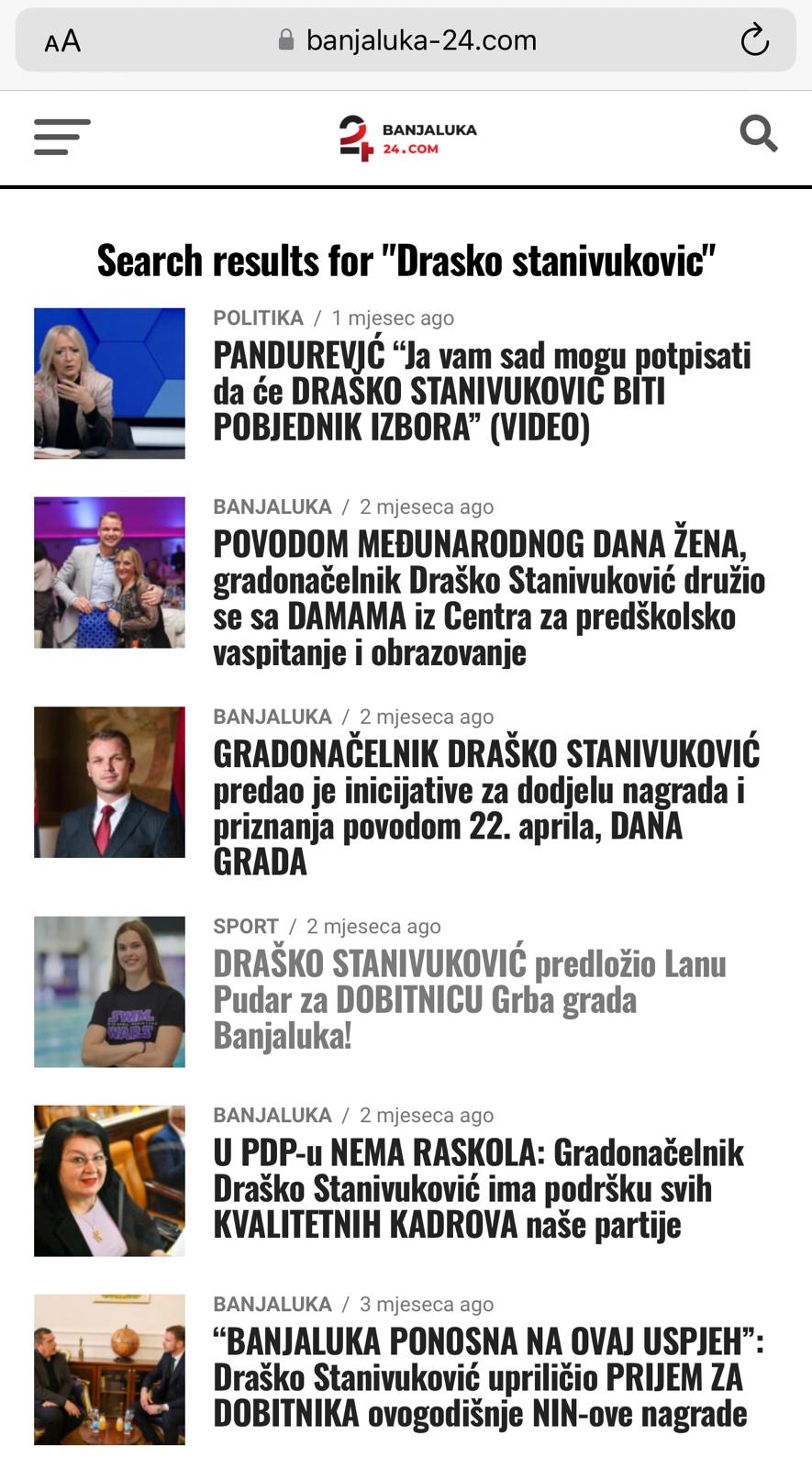Open the U PDP-u nema raskola article
Viewport: 812px width, 1468px height.
pos(478,1188)
